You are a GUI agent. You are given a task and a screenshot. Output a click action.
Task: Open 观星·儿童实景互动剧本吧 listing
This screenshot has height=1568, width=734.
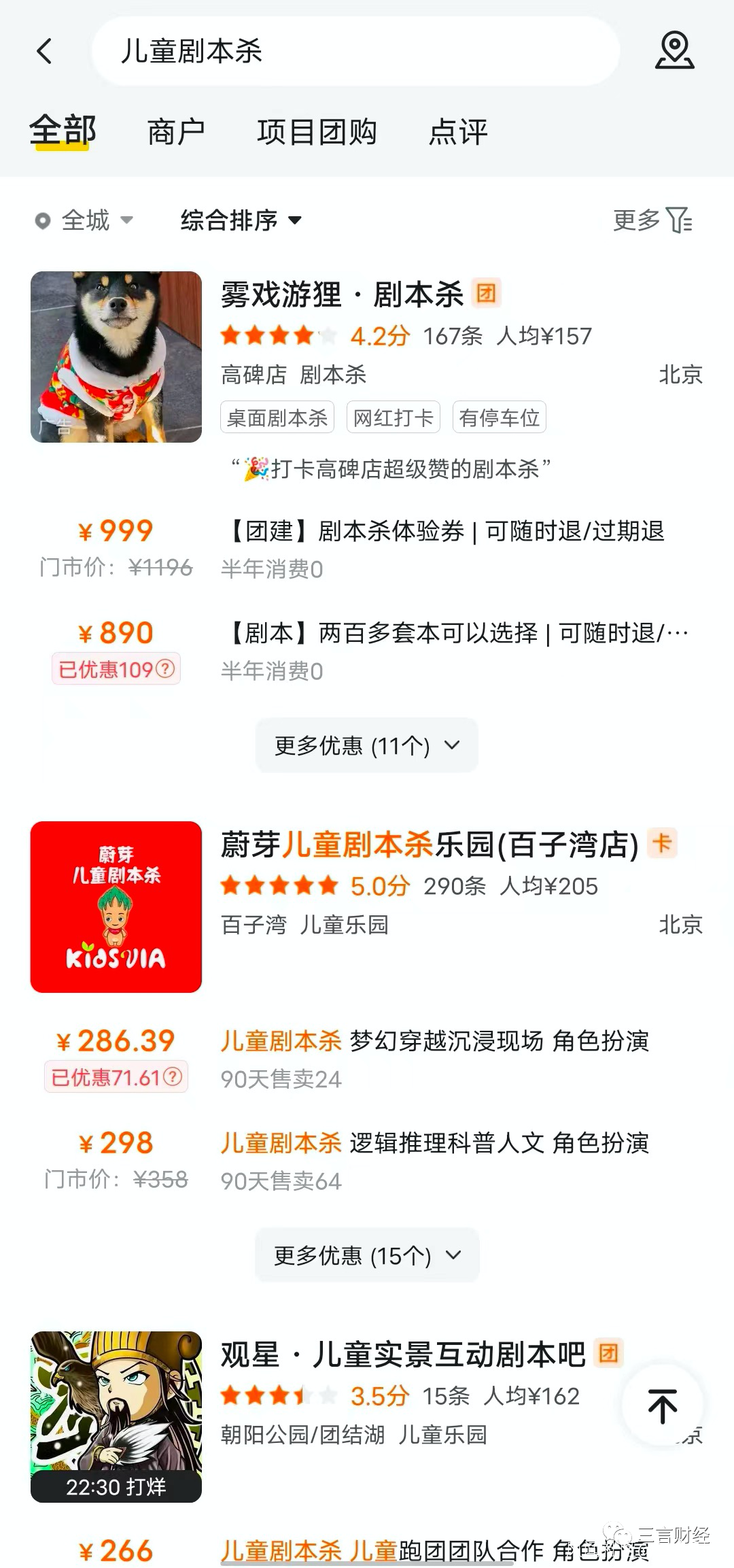click(x=402, y=1355)
